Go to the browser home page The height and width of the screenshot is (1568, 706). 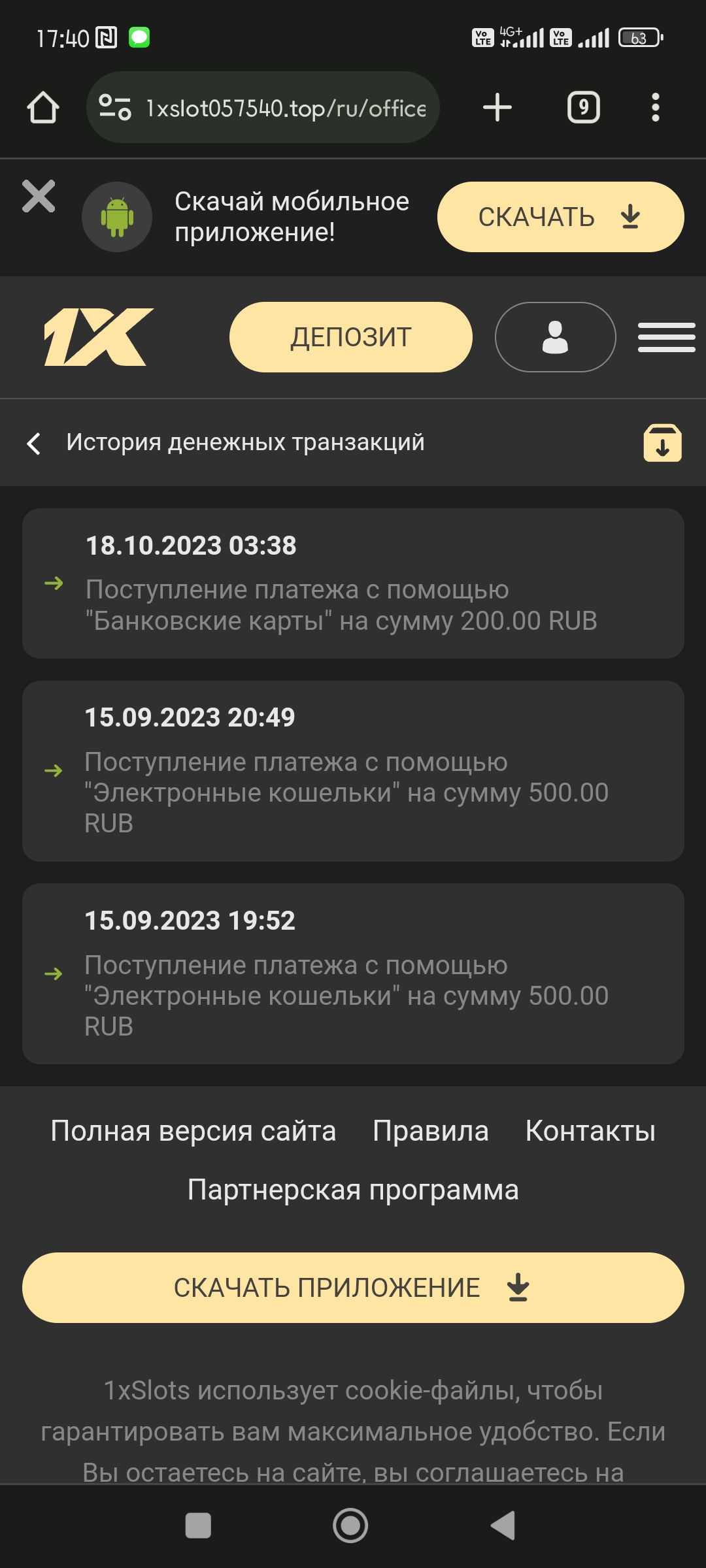(43, 108)
